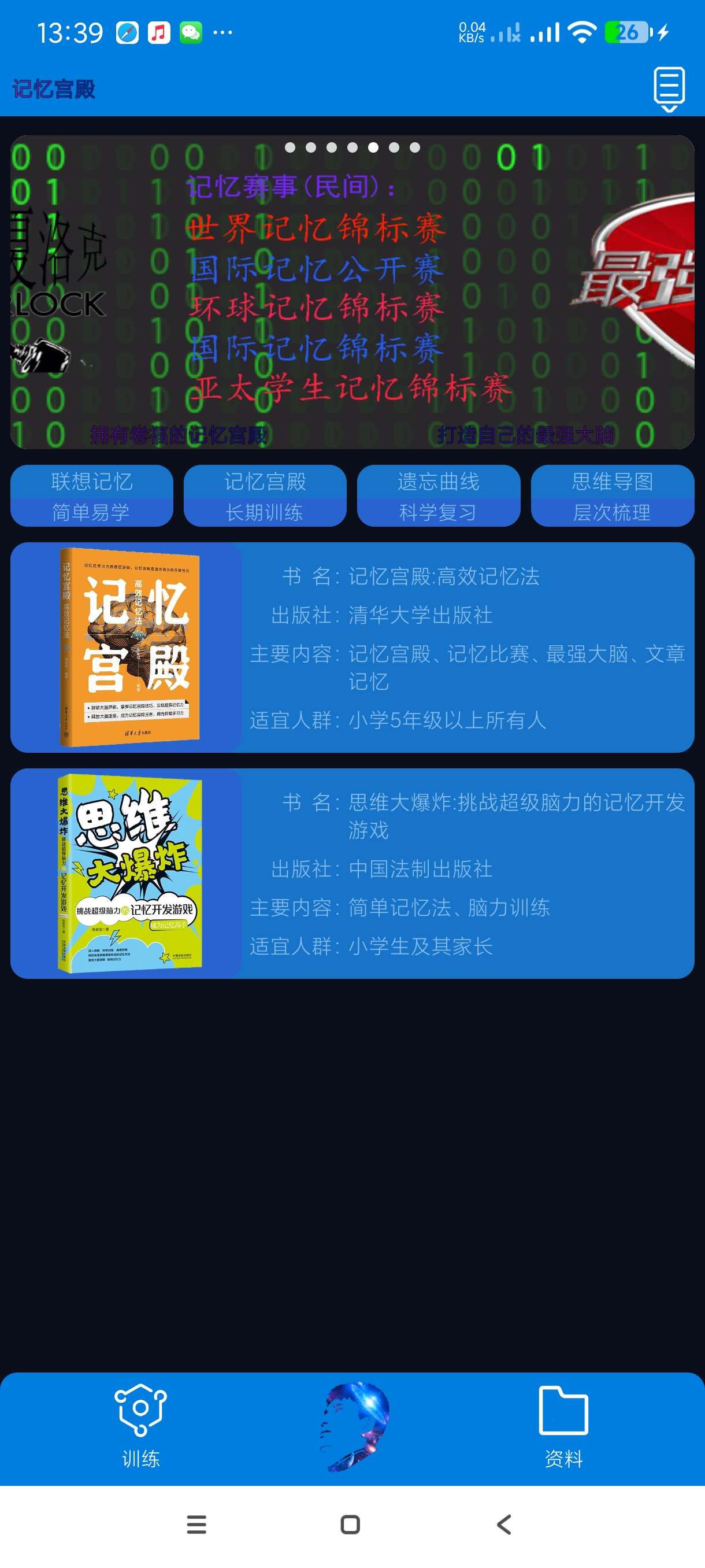Tap the memory competitions carousel banner
Viewport: 705px width, 1568px height.
[352, 292]
